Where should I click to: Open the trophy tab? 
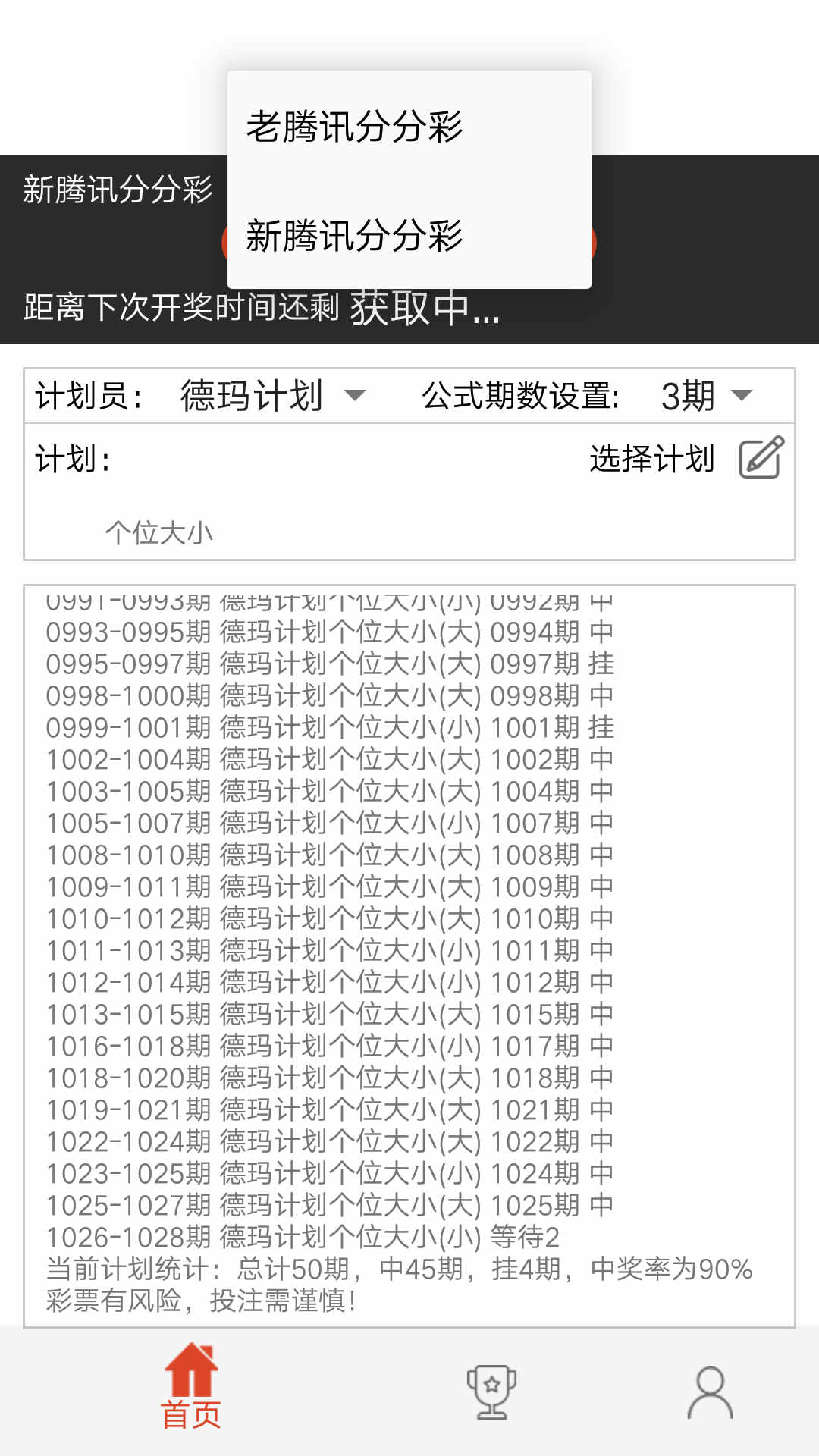[491, 1392]
